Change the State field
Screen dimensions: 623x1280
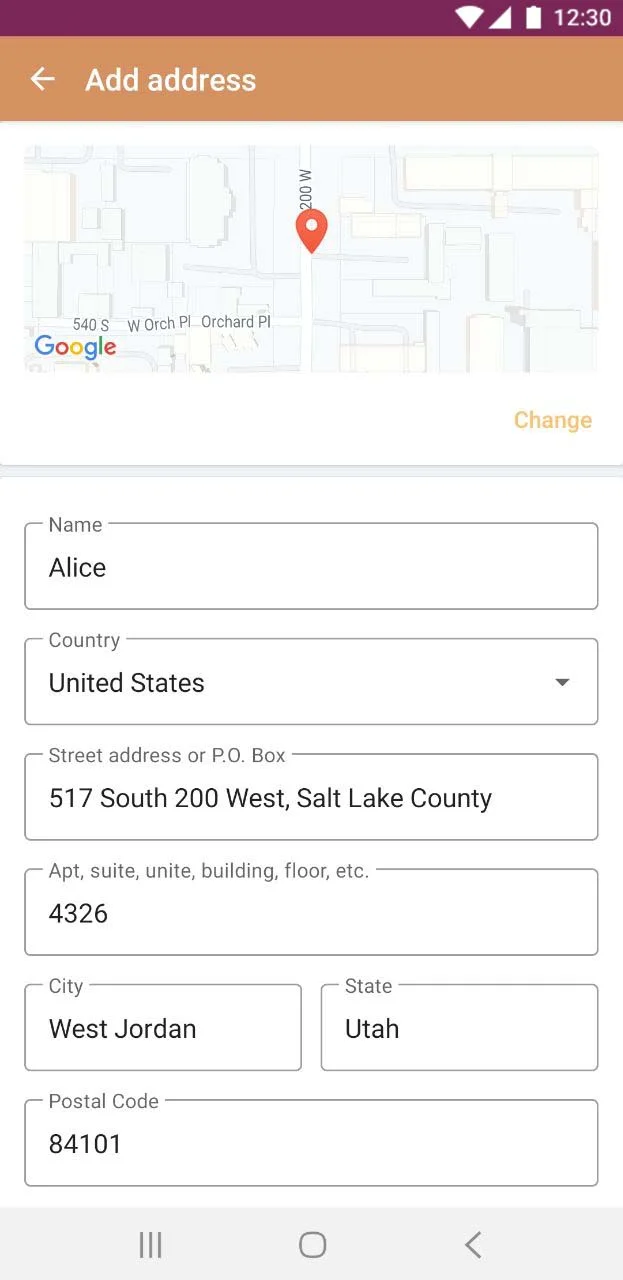coord(459,1028)
